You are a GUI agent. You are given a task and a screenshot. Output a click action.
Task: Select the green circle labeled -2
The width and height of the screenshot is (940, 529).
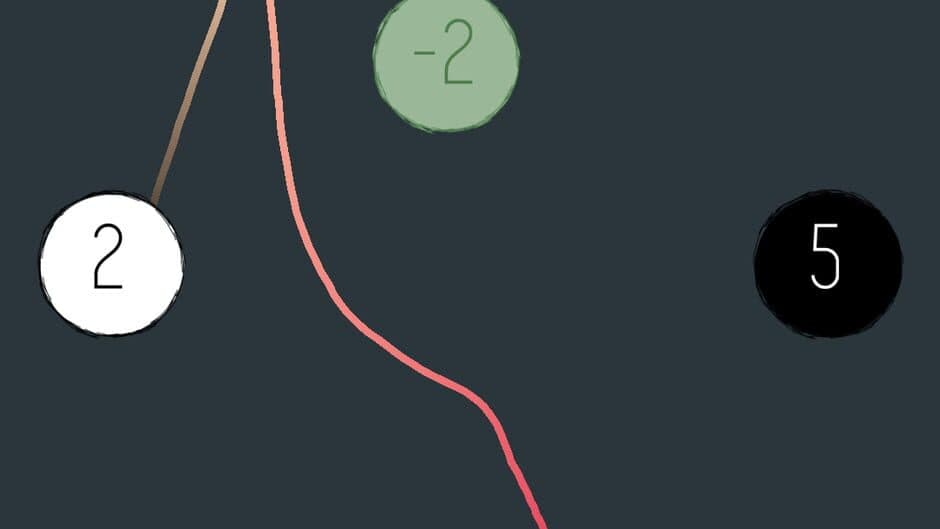coord(446,59)
